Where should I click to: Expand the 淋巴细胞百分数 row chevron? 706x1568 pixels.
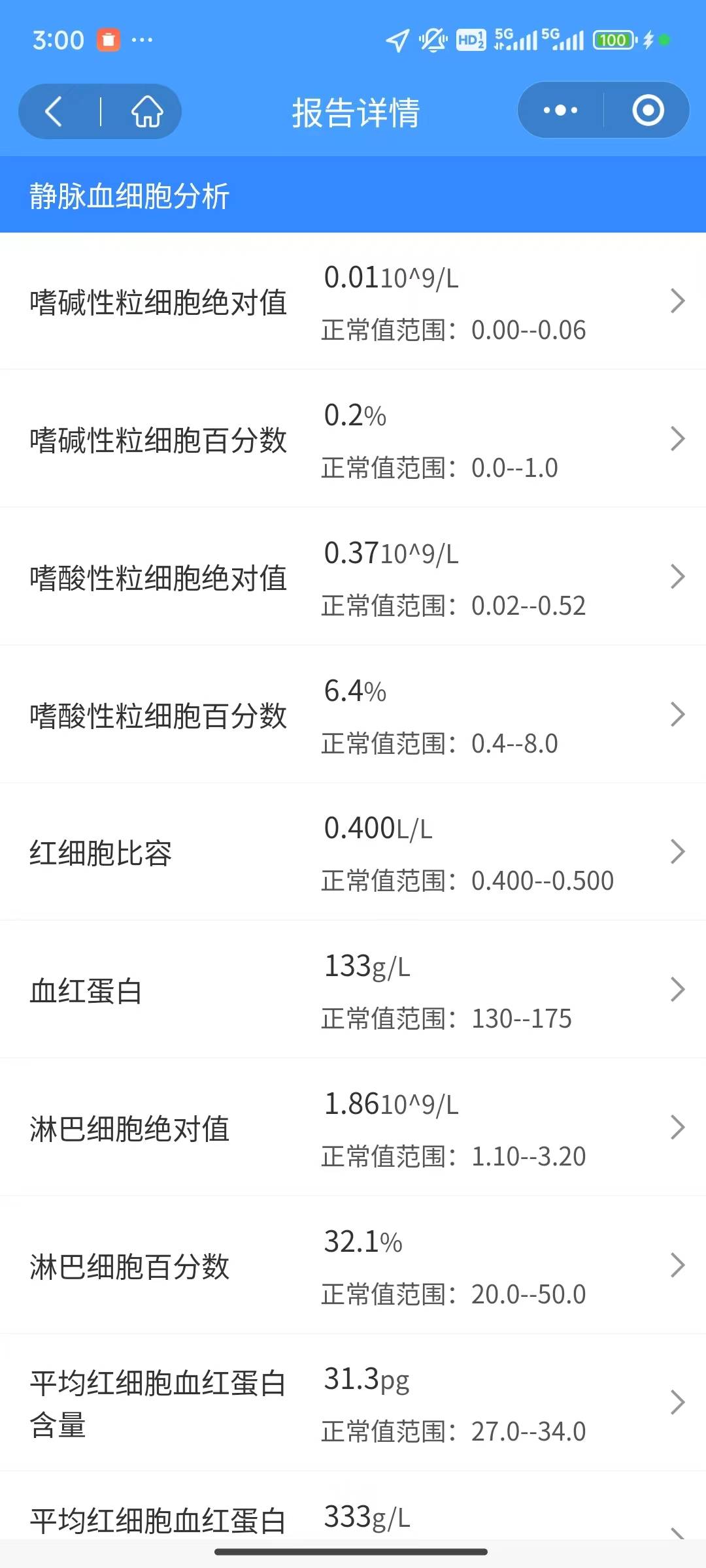[x=678, y=1265]
